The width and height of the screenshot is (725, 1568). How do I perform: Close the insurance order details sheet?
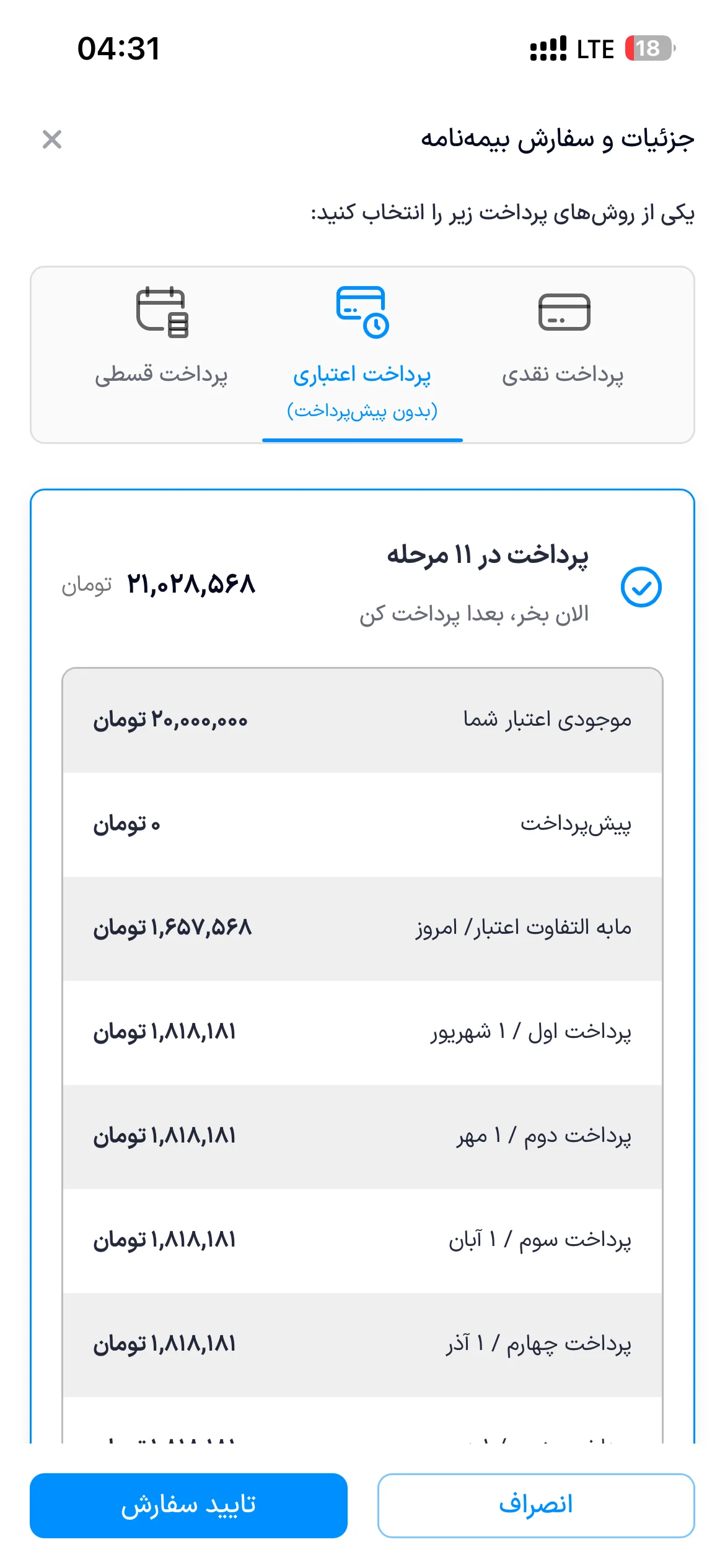click(x=52, y=139)
